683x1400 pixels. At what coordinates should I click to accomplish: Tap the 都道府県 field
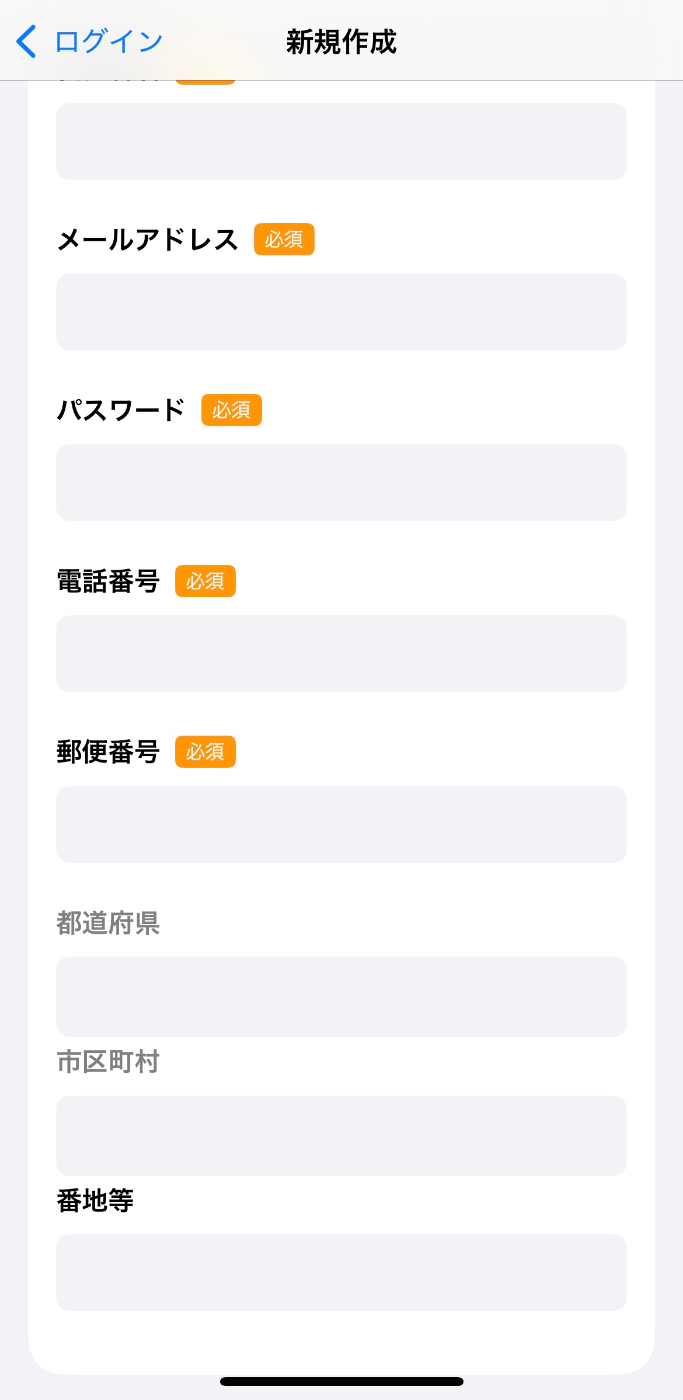point(341,997)
